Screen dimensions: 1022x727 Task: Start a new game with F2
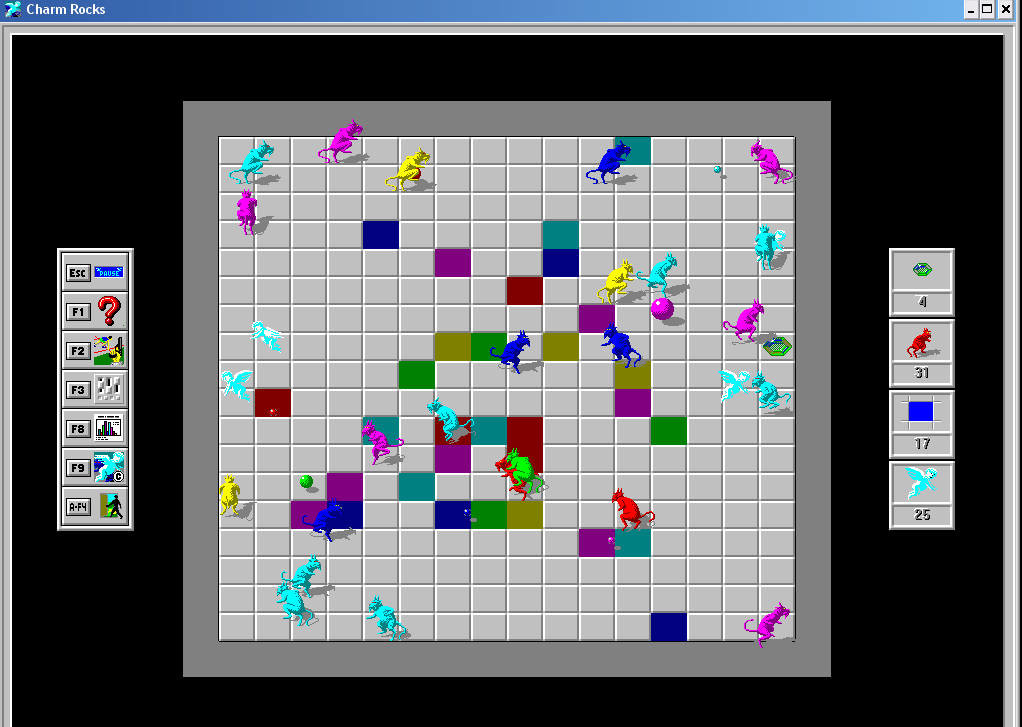95,350
